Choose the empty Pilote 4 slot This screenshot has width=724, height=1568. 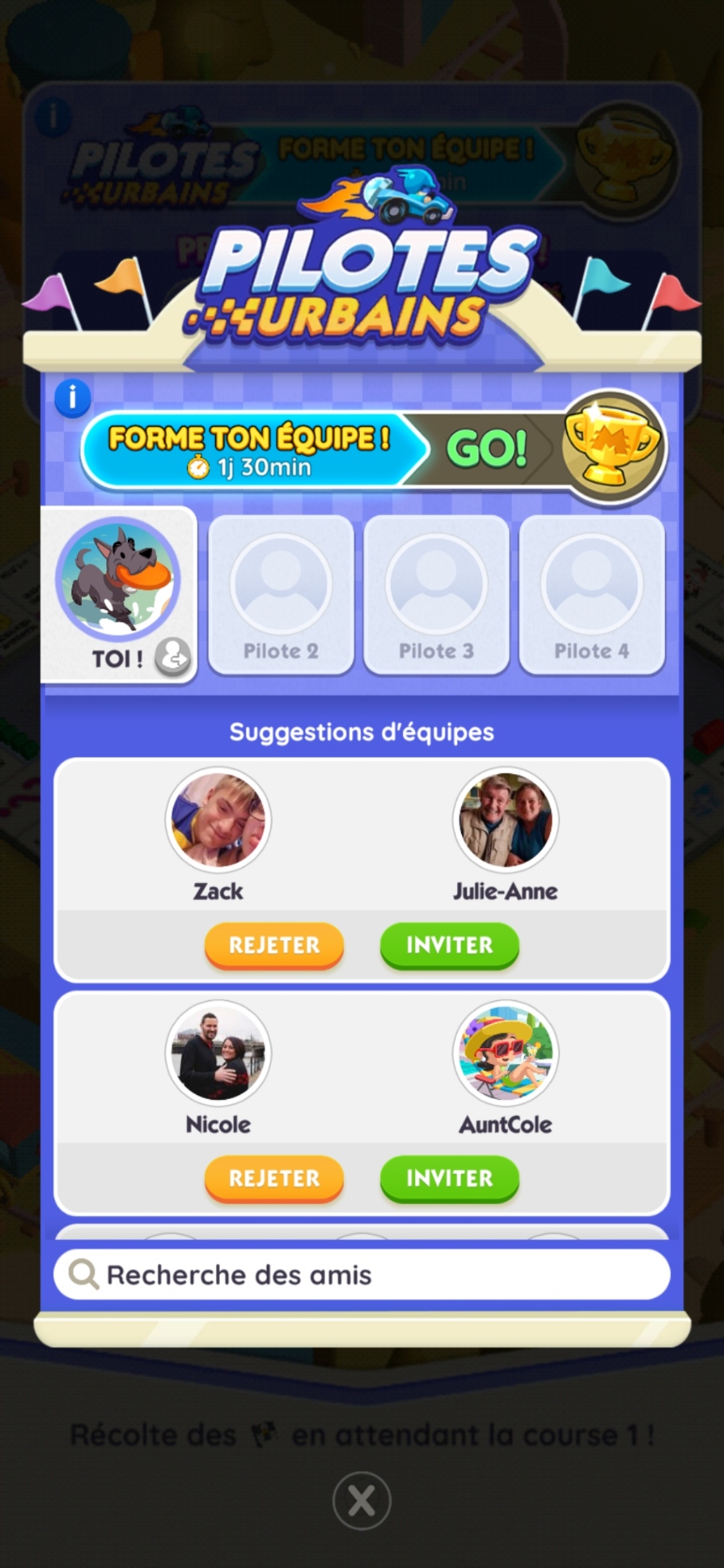point(591,595)
